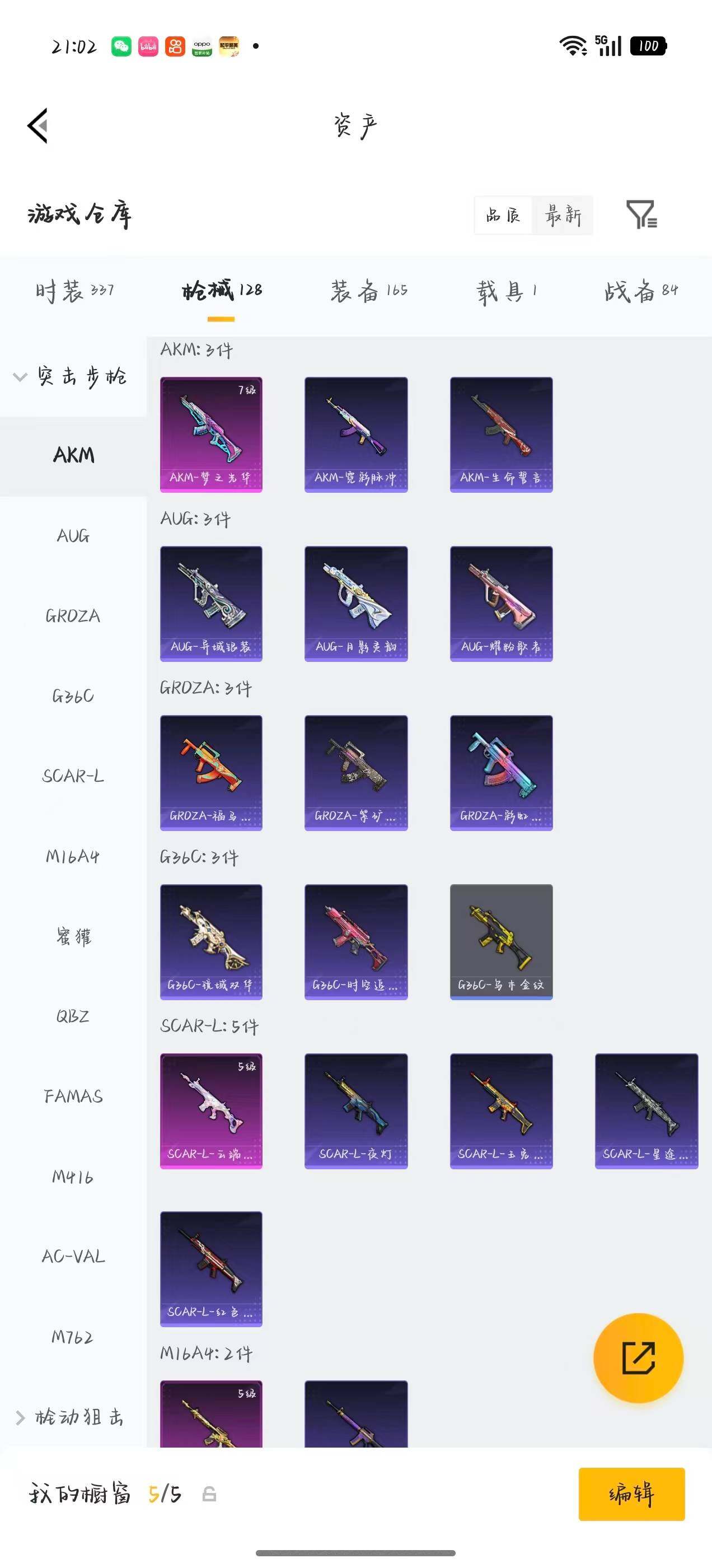Sort items by 最新
This screenshot has width=712, height=1568.
click(563, 215)
